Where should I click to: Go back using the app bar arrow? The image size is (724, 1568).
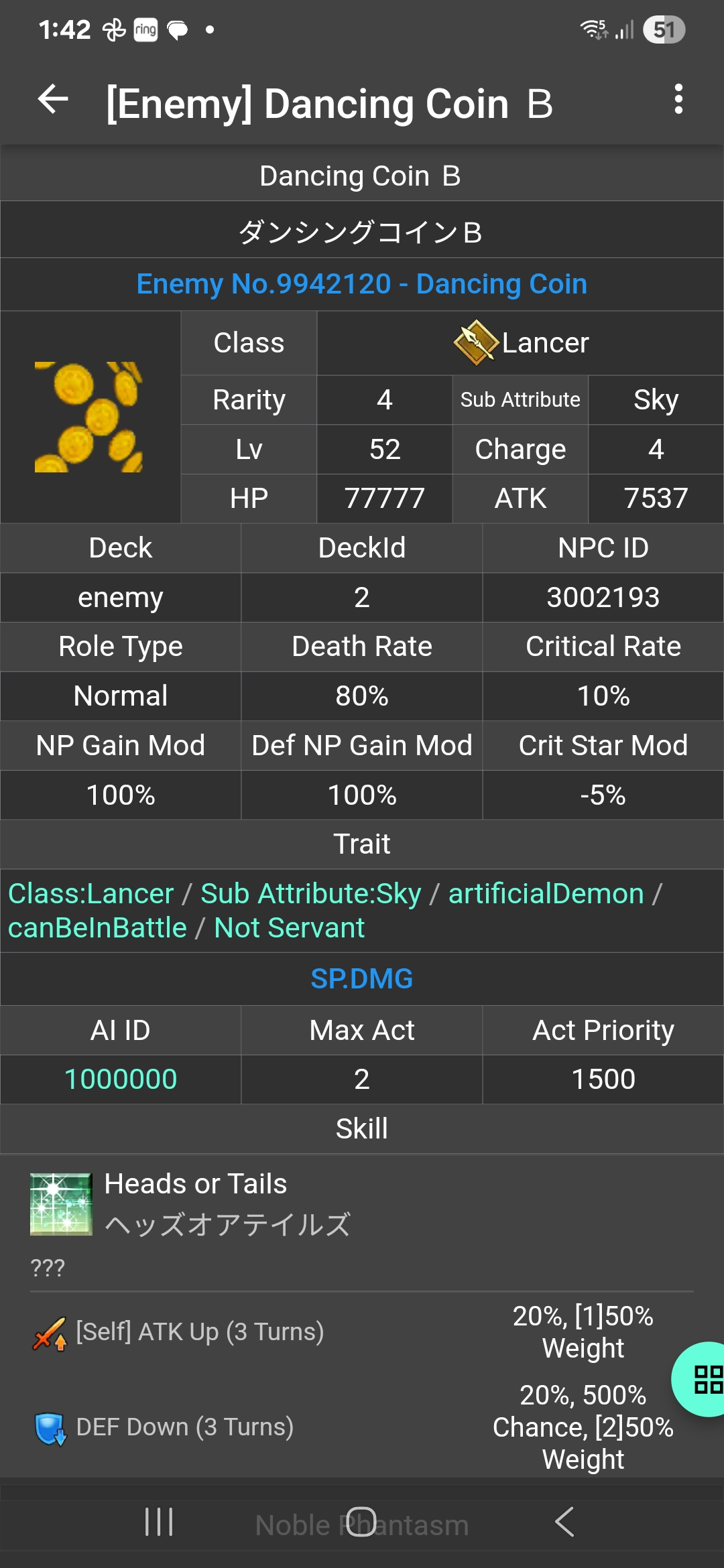54,101
